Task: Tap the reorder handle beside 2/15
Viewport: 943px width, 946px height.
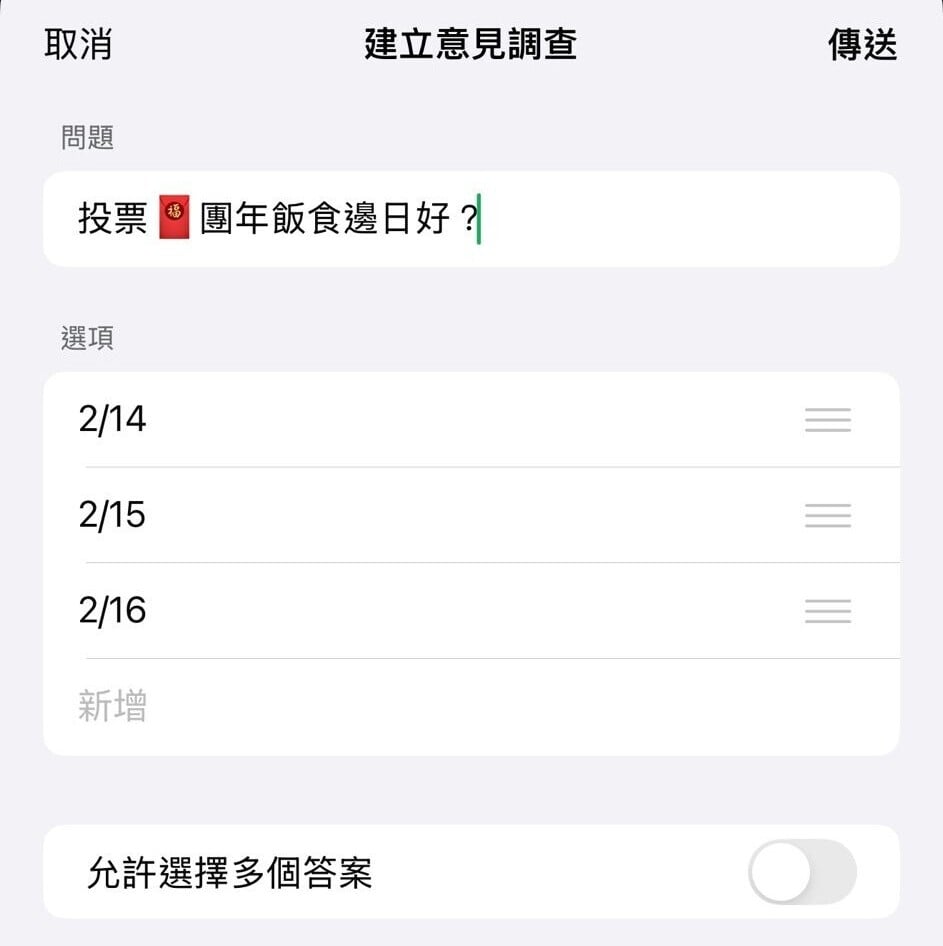Action: click(828, 515)
